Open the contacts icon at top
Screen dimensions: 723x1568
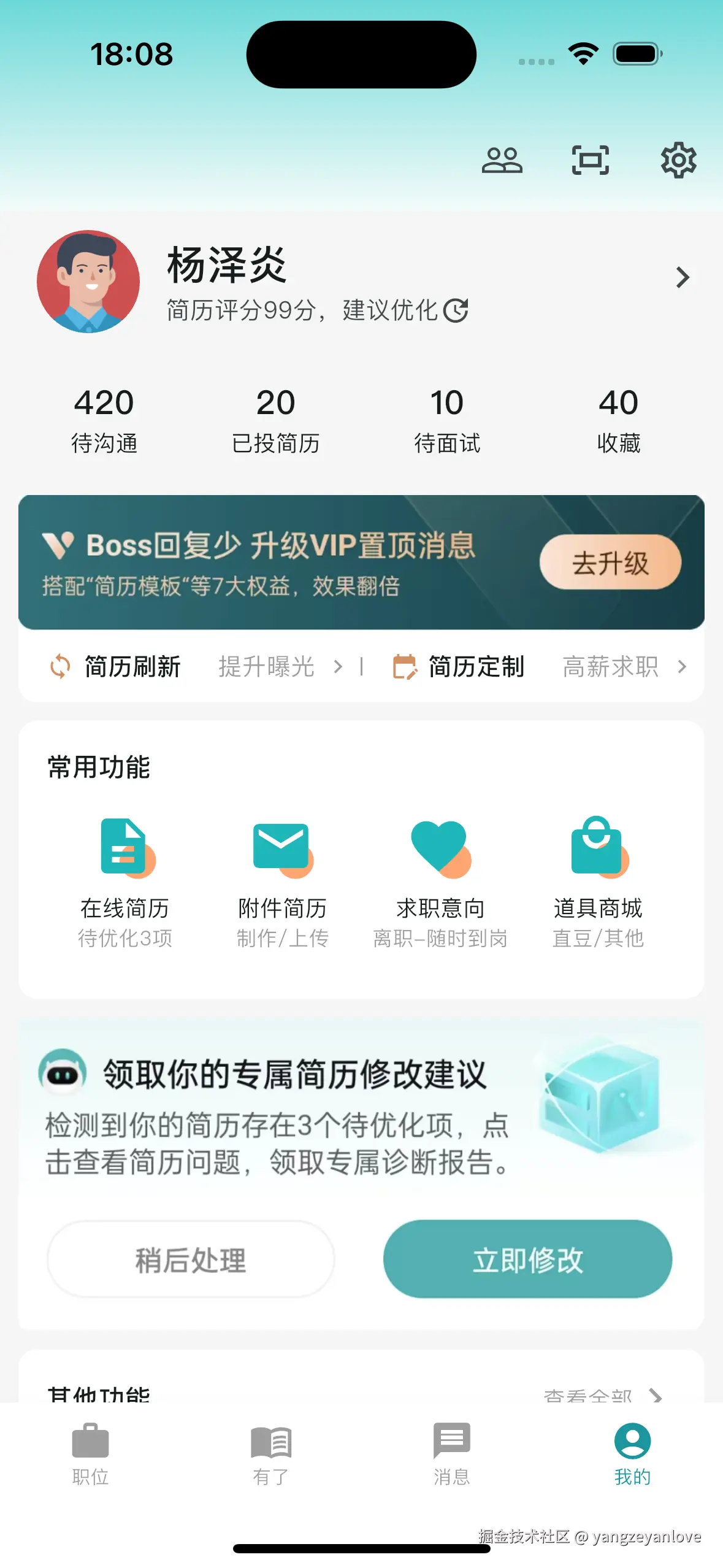(503, 160)
